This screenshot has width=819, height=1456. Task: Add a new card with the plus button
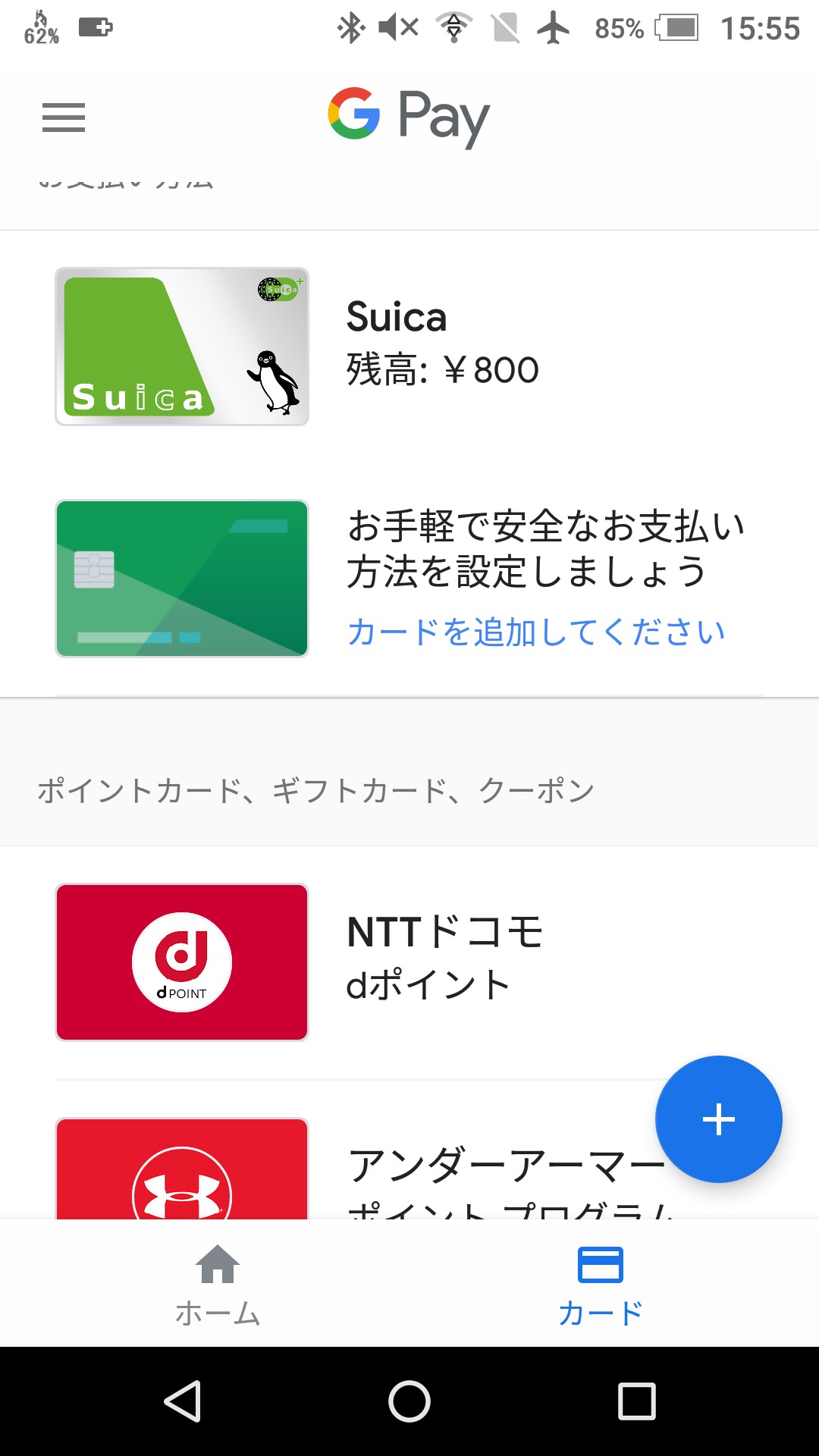(718, 1119)
